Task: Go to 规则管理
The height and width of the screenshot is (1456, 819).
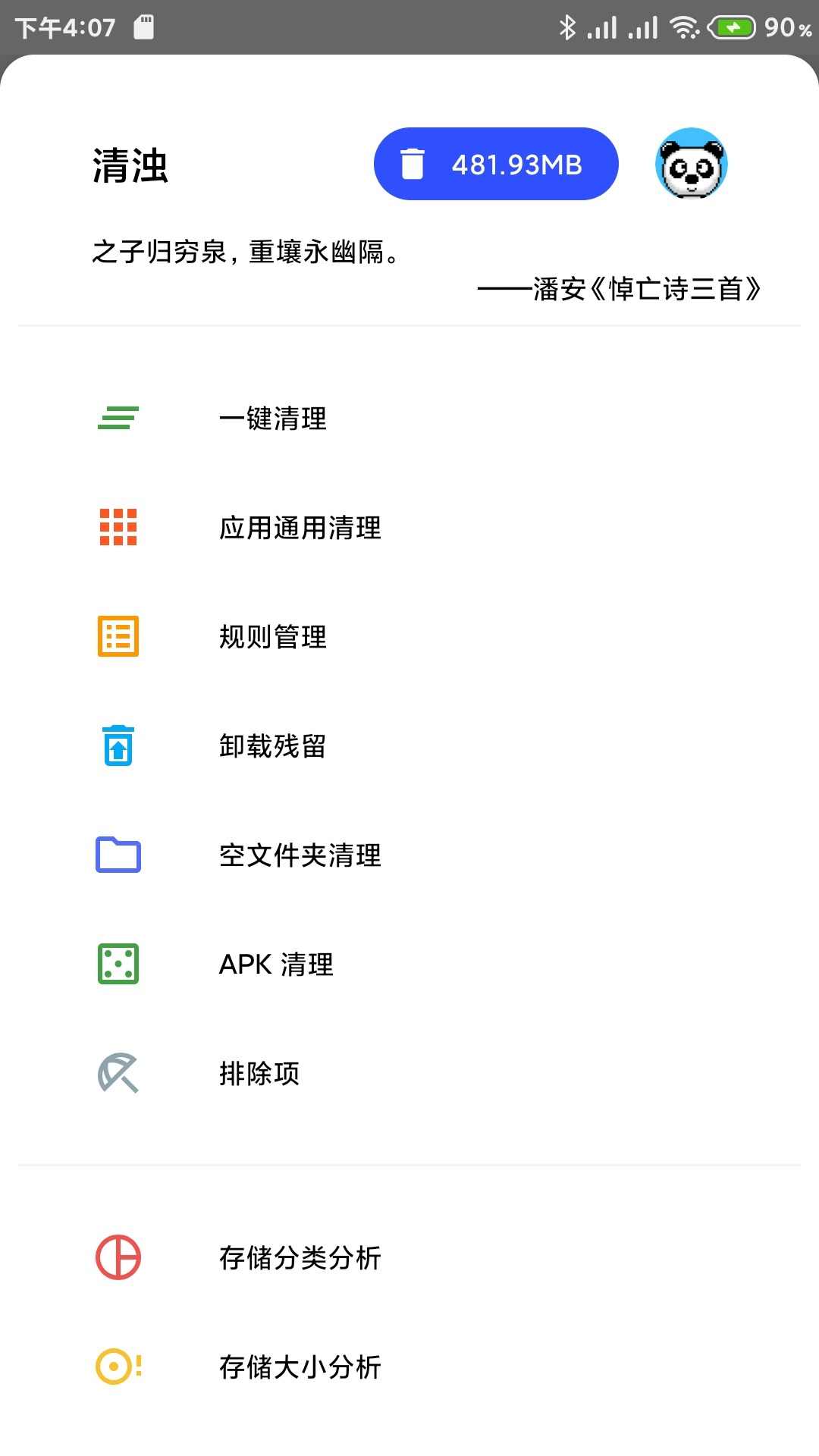Action: click(x=273, y=637)
